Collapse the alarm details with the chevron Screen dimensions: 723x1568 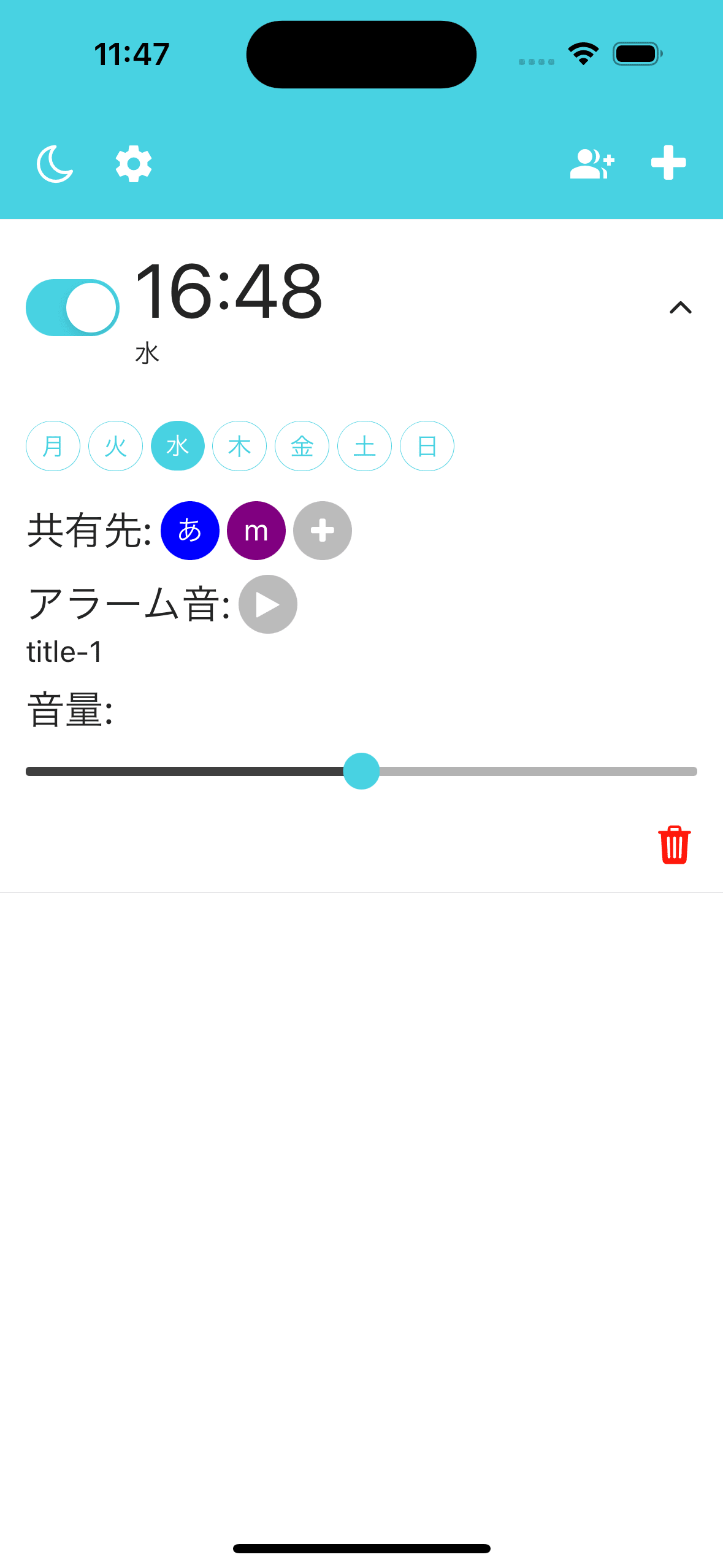coord(679,308)
